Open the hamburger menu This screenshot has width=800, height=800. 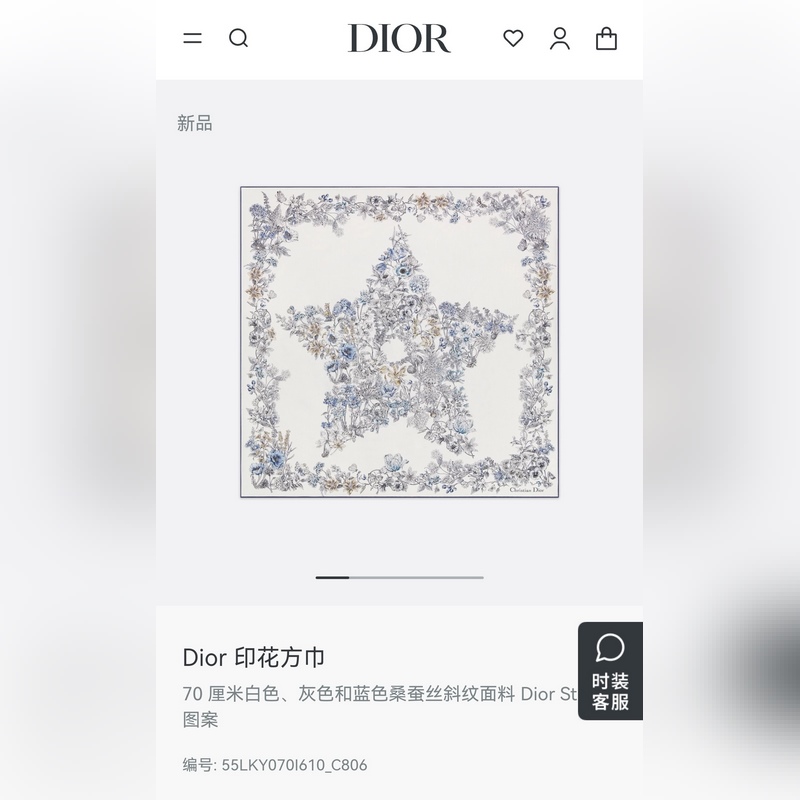(192, 38)
